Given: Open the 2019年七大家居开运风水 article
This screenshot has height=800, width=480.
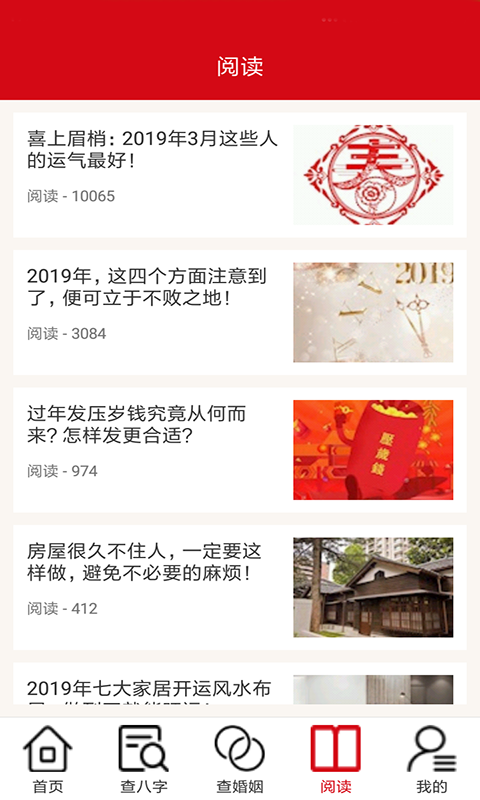Looking at the screenshot, I should (240, 684).
